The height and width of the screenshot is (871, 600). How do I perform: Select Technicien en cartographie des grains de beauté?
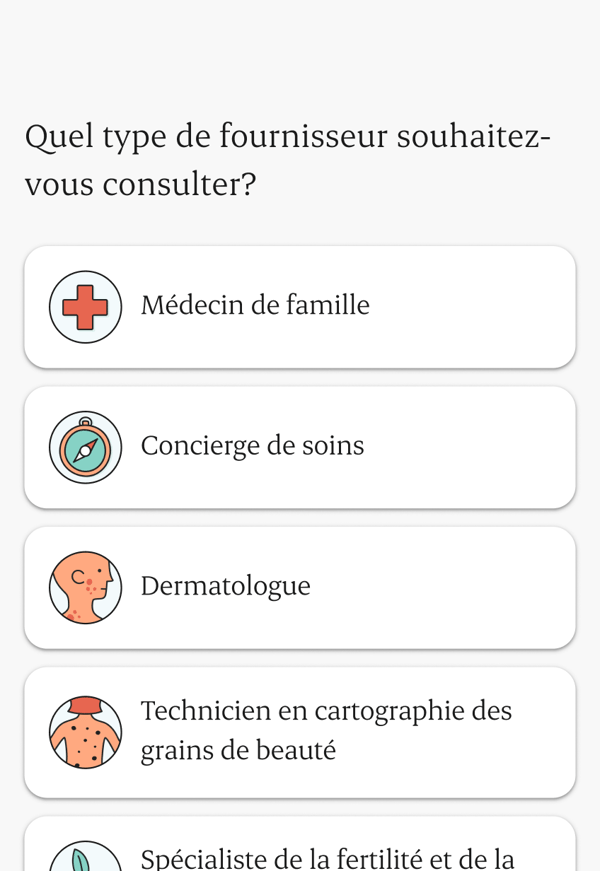[299, 731]
